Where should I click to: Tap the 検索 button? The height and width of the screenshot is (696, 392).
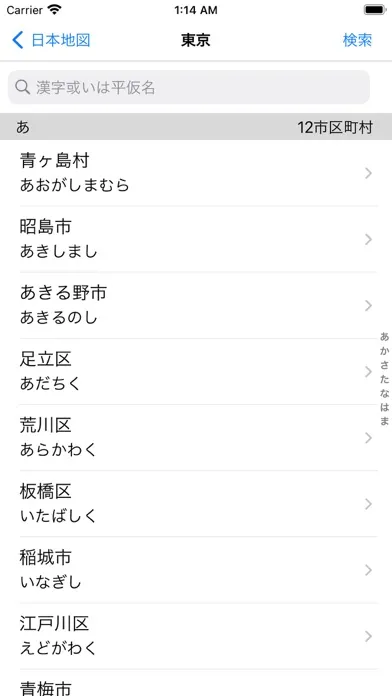pos(357,40)
